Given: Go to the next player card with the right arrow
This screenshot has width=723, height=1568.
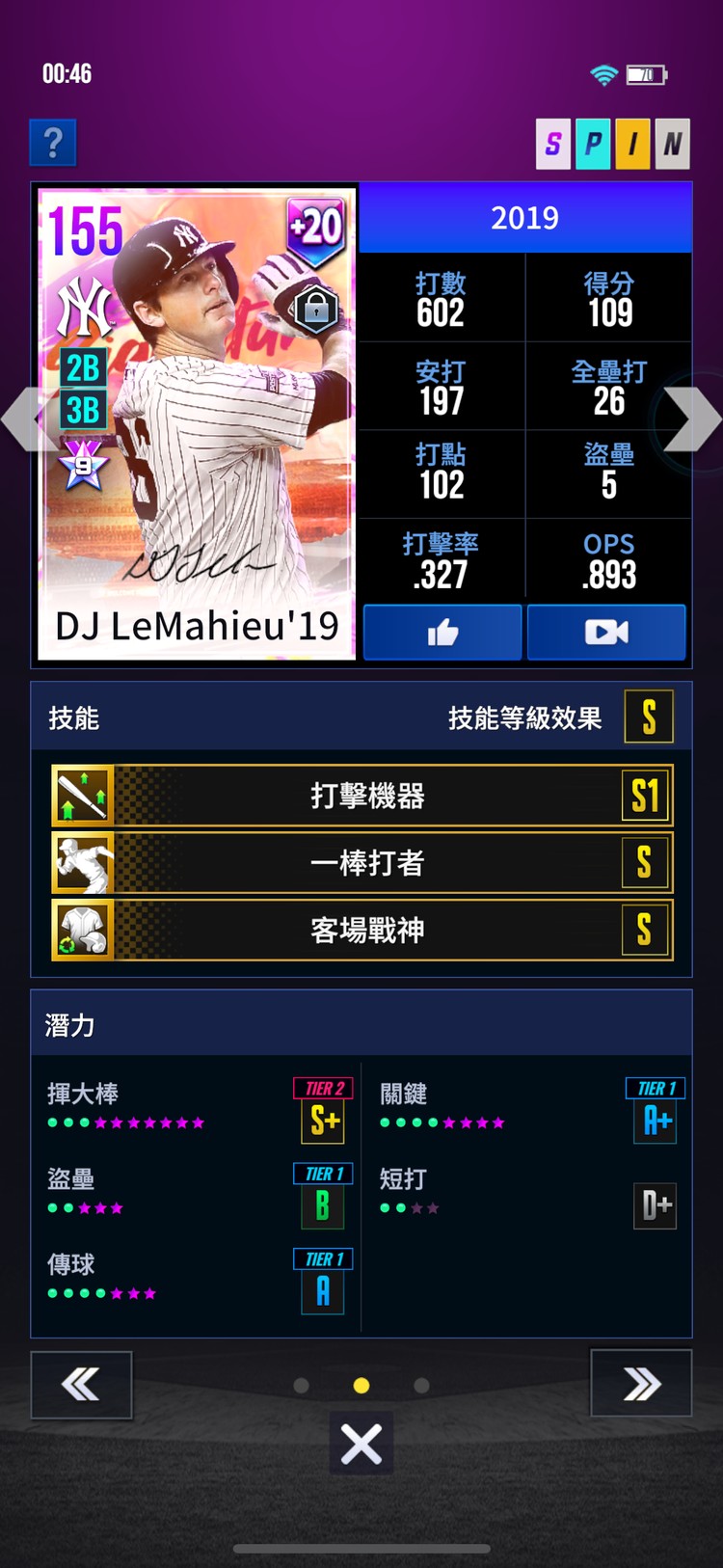Looking at the screenshot, I should (x=693, y=419).
